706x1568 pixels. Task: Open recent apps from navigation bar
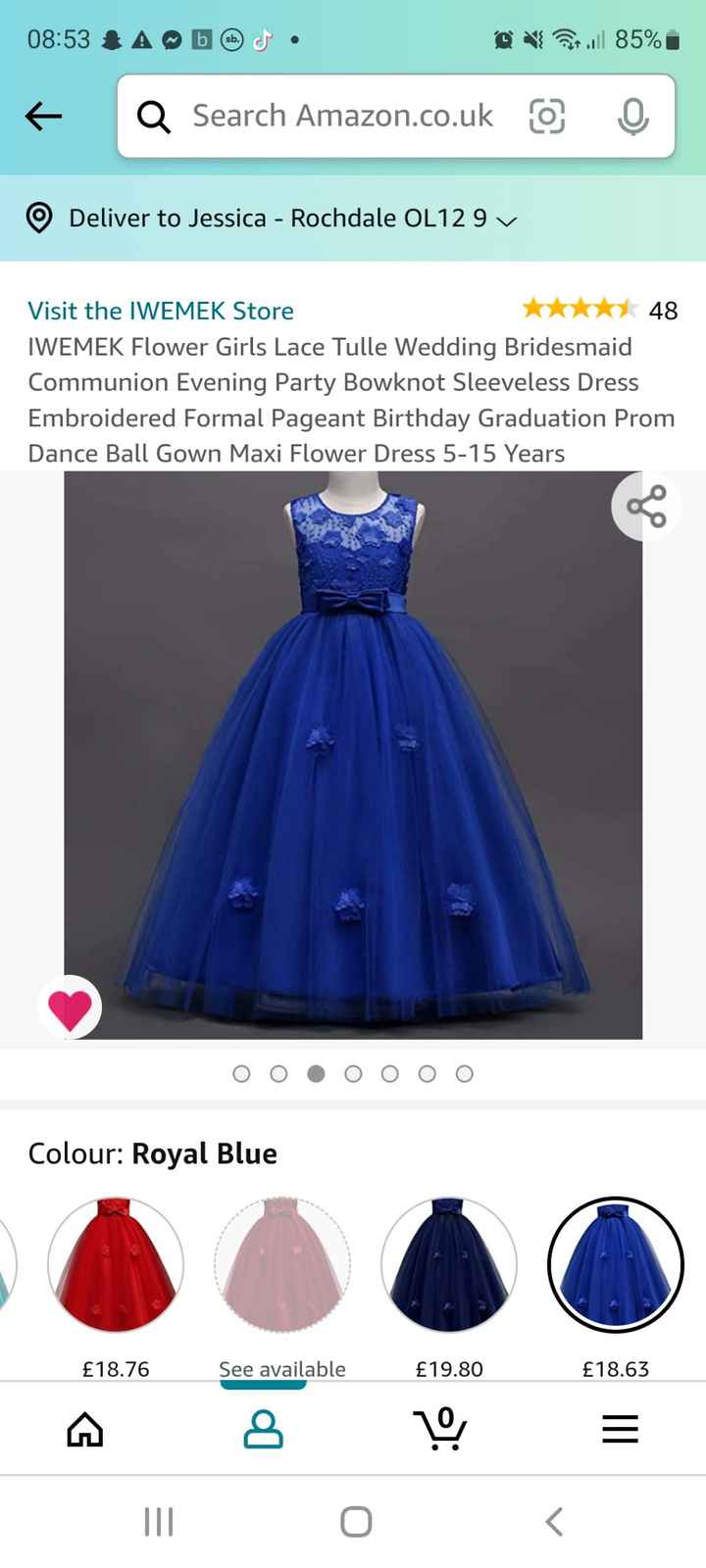click(159, 1521)
